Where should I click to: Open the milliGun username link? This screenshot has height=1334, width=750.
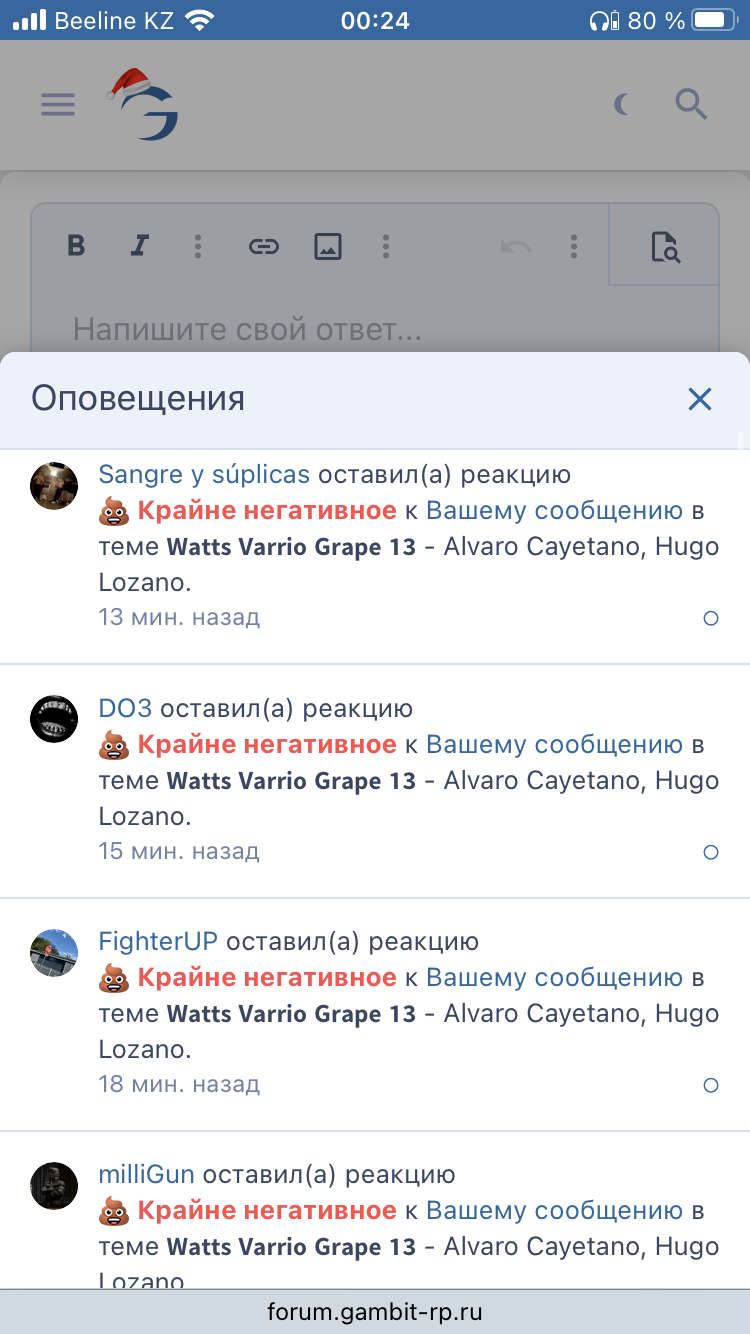coord(146,1175)
